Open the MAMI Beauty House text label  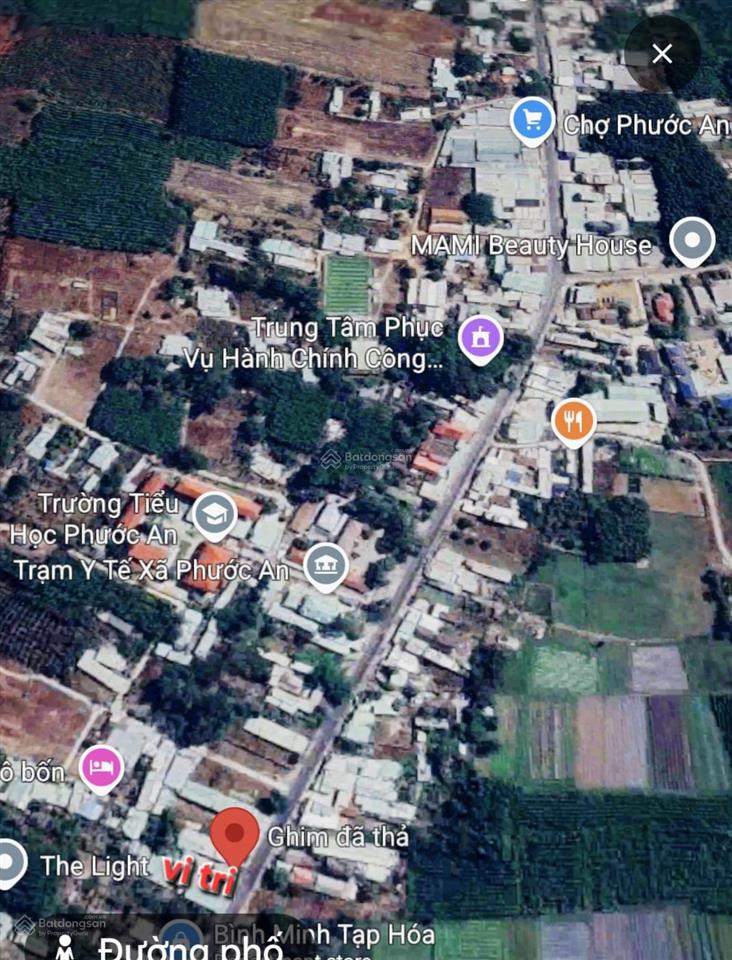[531, 244]
